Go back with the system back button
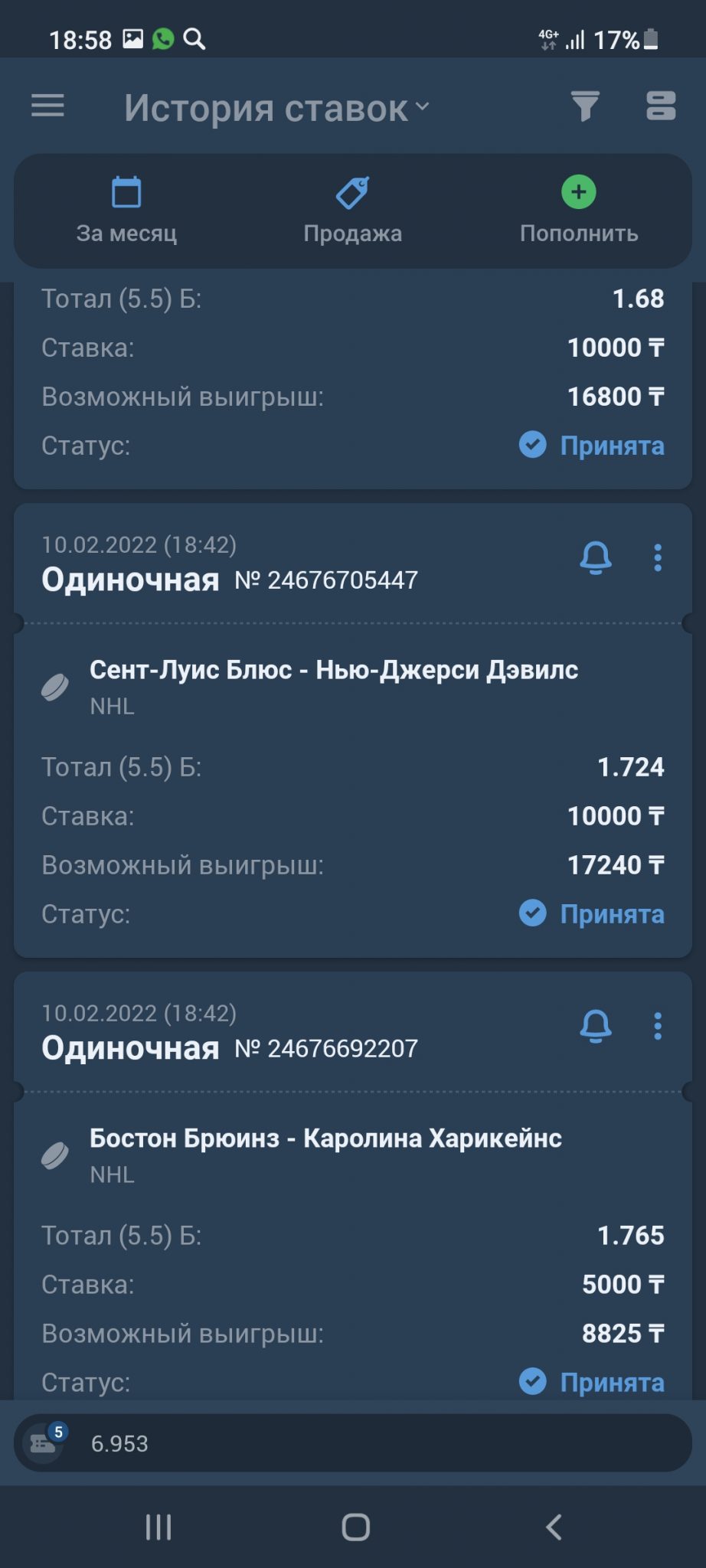Viewport: 706px width, 1568px height. (554, 1527)
